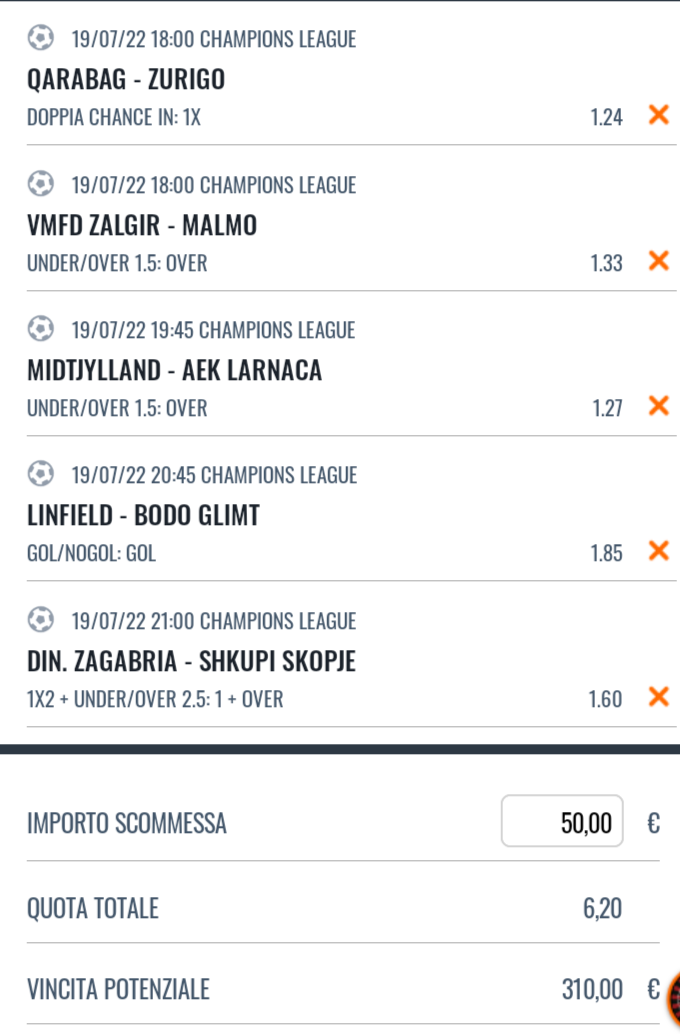Edit the Importo Scommessa amount field
The height and width of the screenshot is (1034, 680).
562,822
